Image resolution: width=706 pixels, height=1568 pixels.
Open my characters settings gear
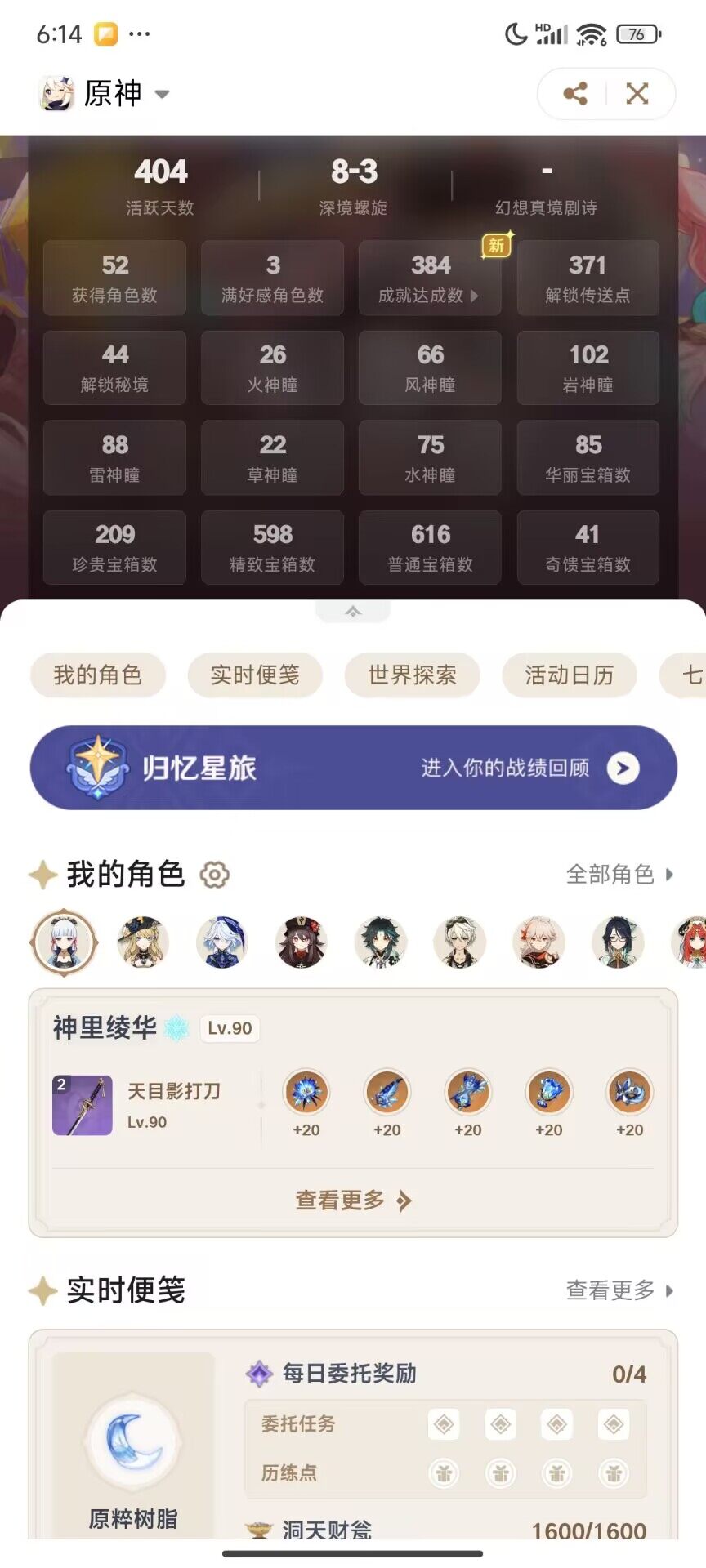click(x=214, y=875)
